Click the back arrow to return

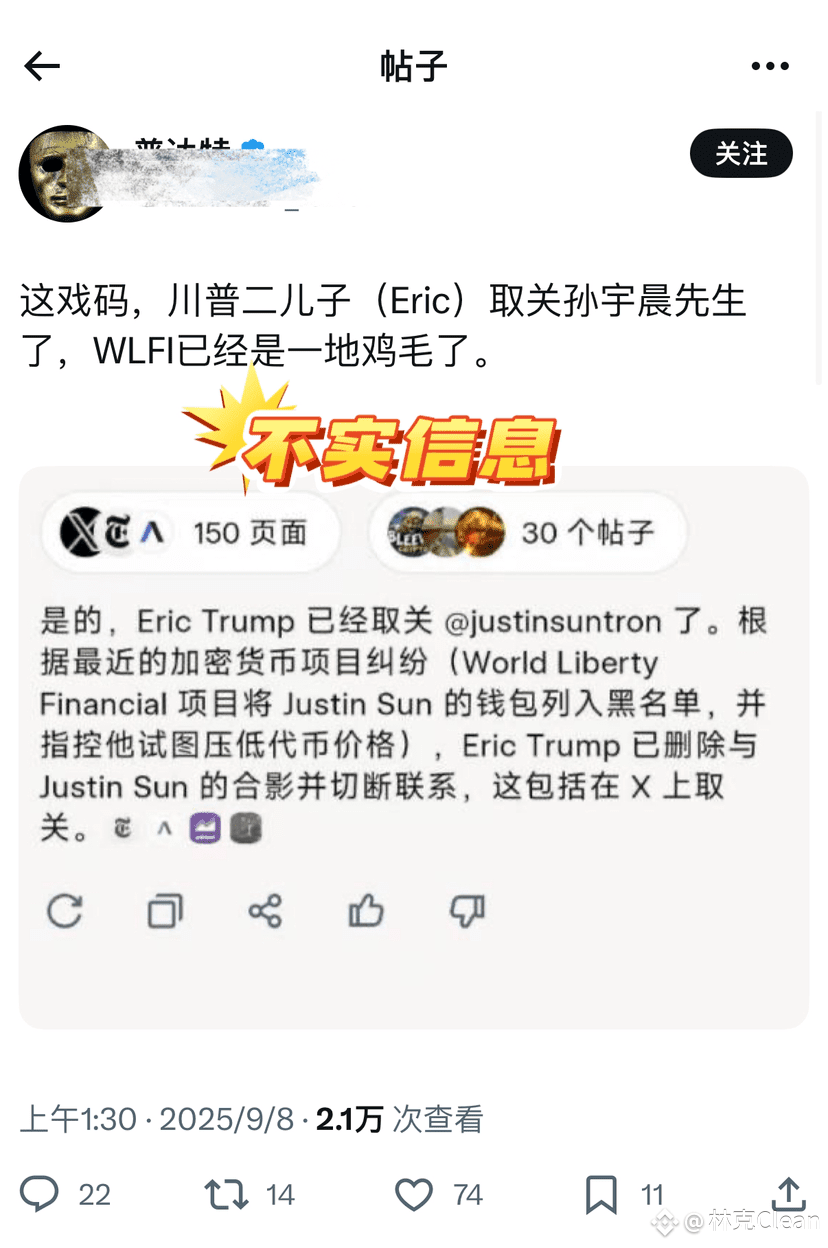point(40,65)
